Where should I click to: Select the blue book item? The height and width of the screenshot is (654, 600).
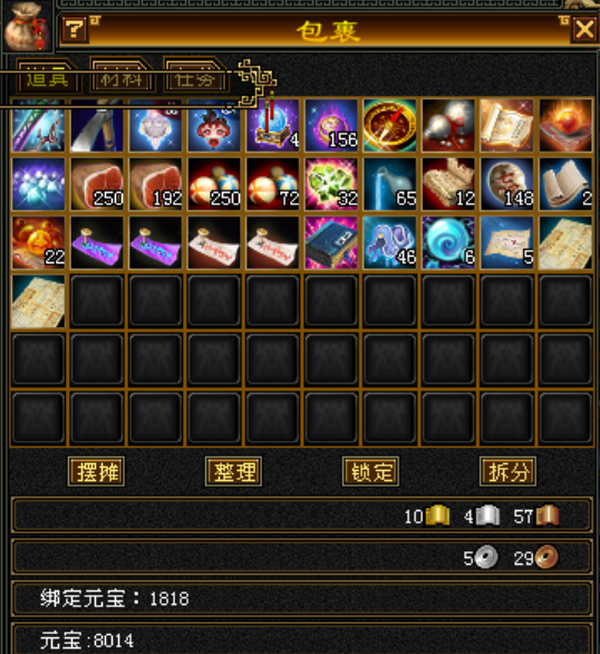(x=331, y=243)
